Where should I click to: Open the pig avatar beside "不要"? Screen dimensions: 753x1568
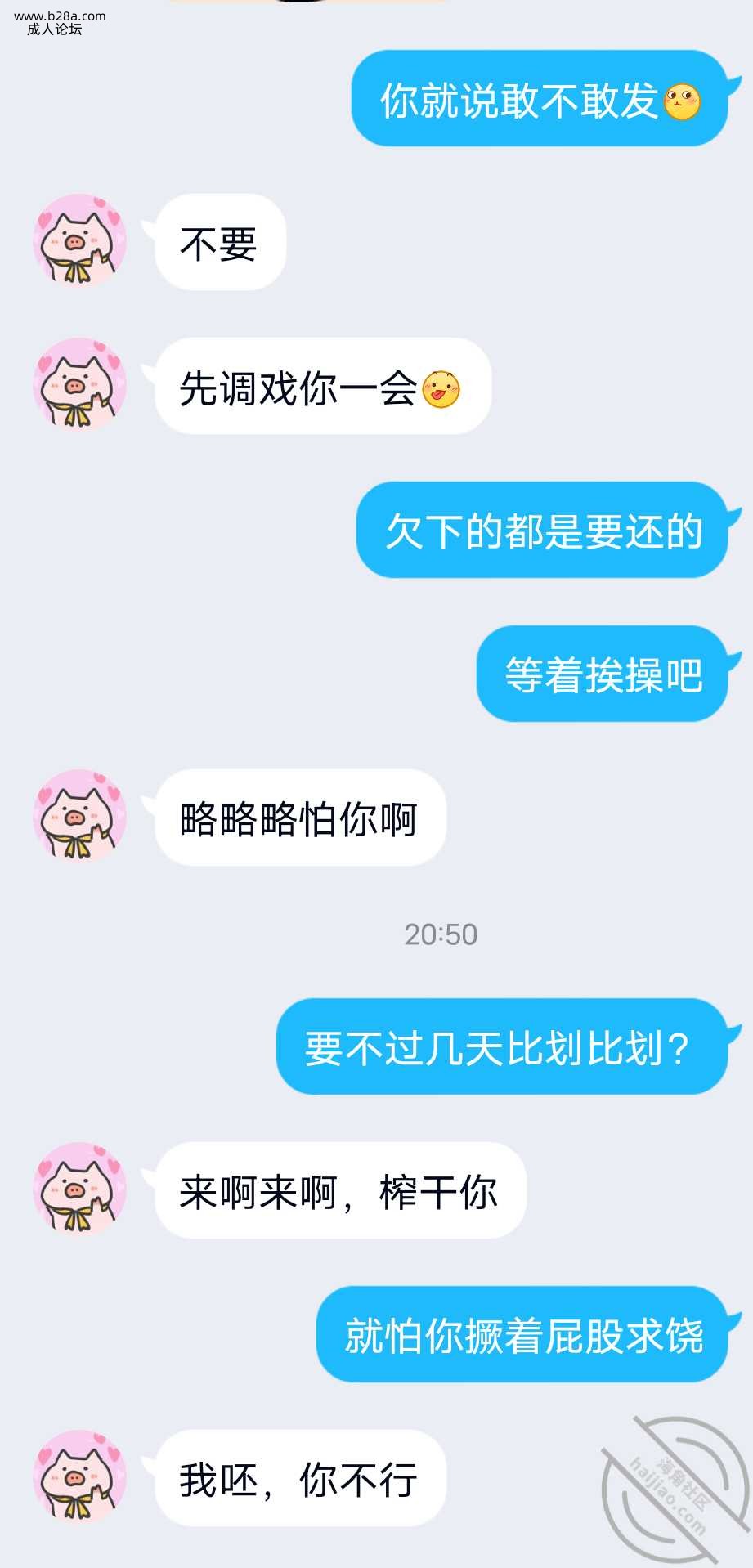pos(79,241)
